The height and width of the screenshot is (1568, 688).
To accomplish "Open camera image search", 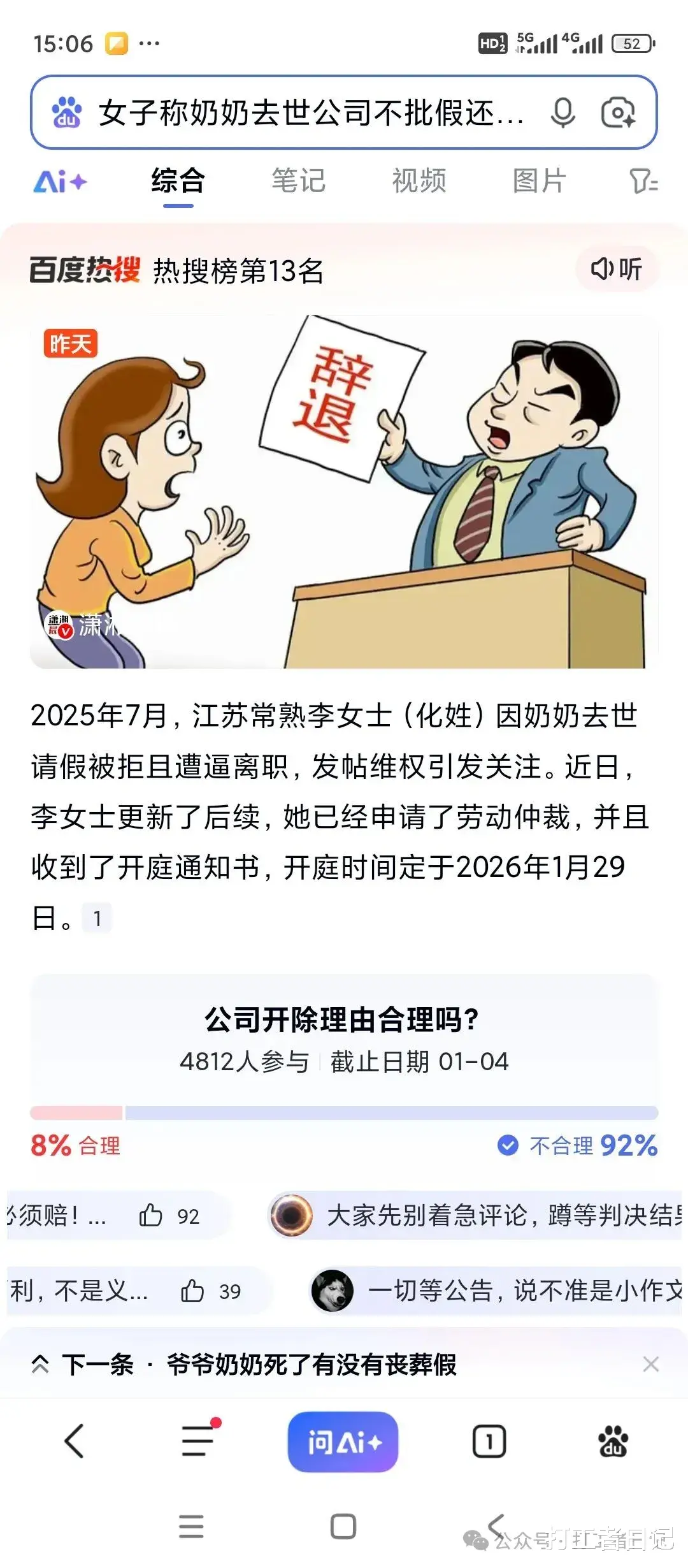I will [617, 113].
